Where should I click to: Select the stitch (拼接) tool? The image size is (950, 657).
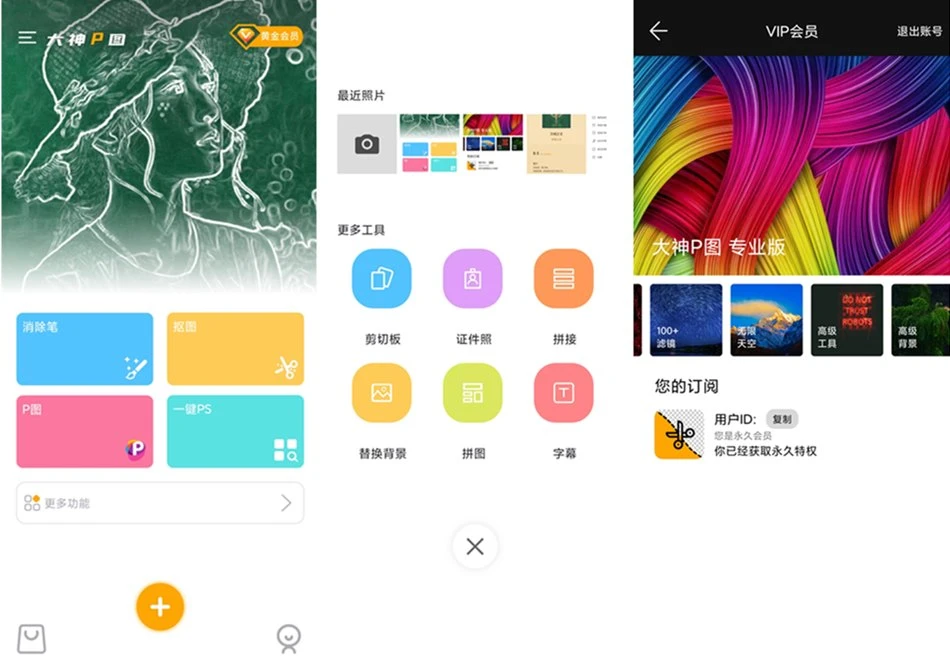[564, 279]
